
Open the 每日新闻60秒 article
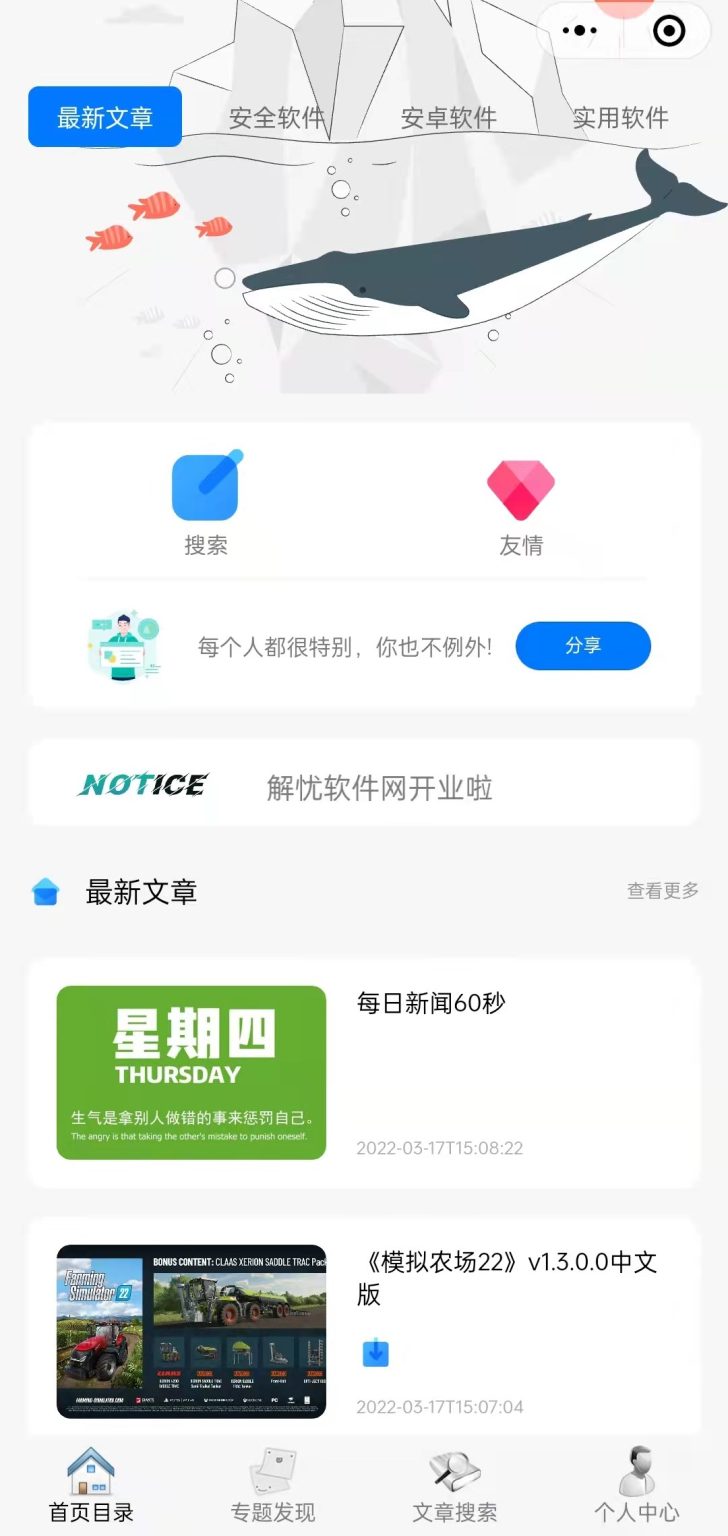click(x=364, y=1073)
